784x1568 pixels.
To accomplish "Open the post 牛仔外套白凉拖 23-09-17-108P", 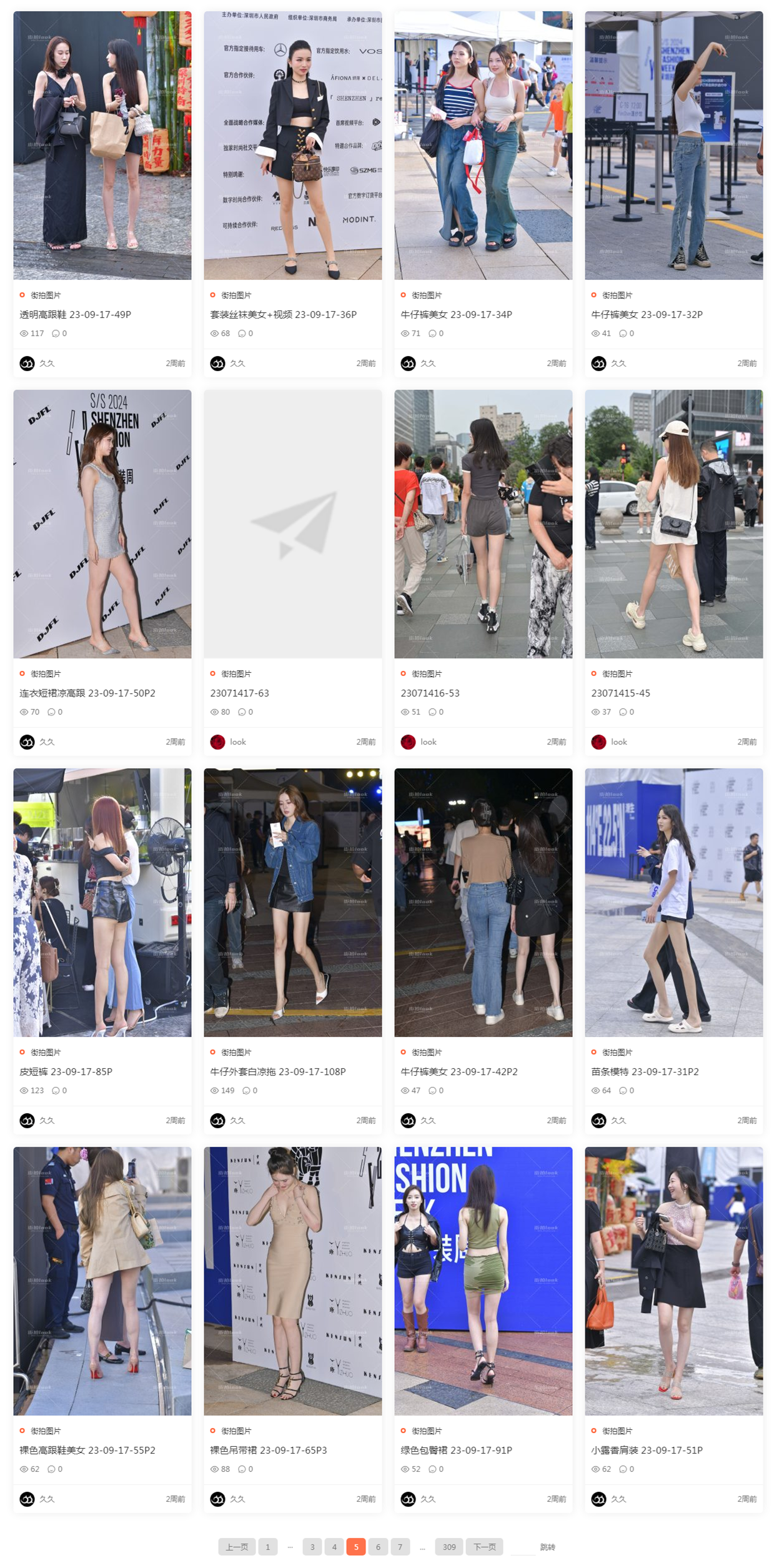I will (277, 1071).
